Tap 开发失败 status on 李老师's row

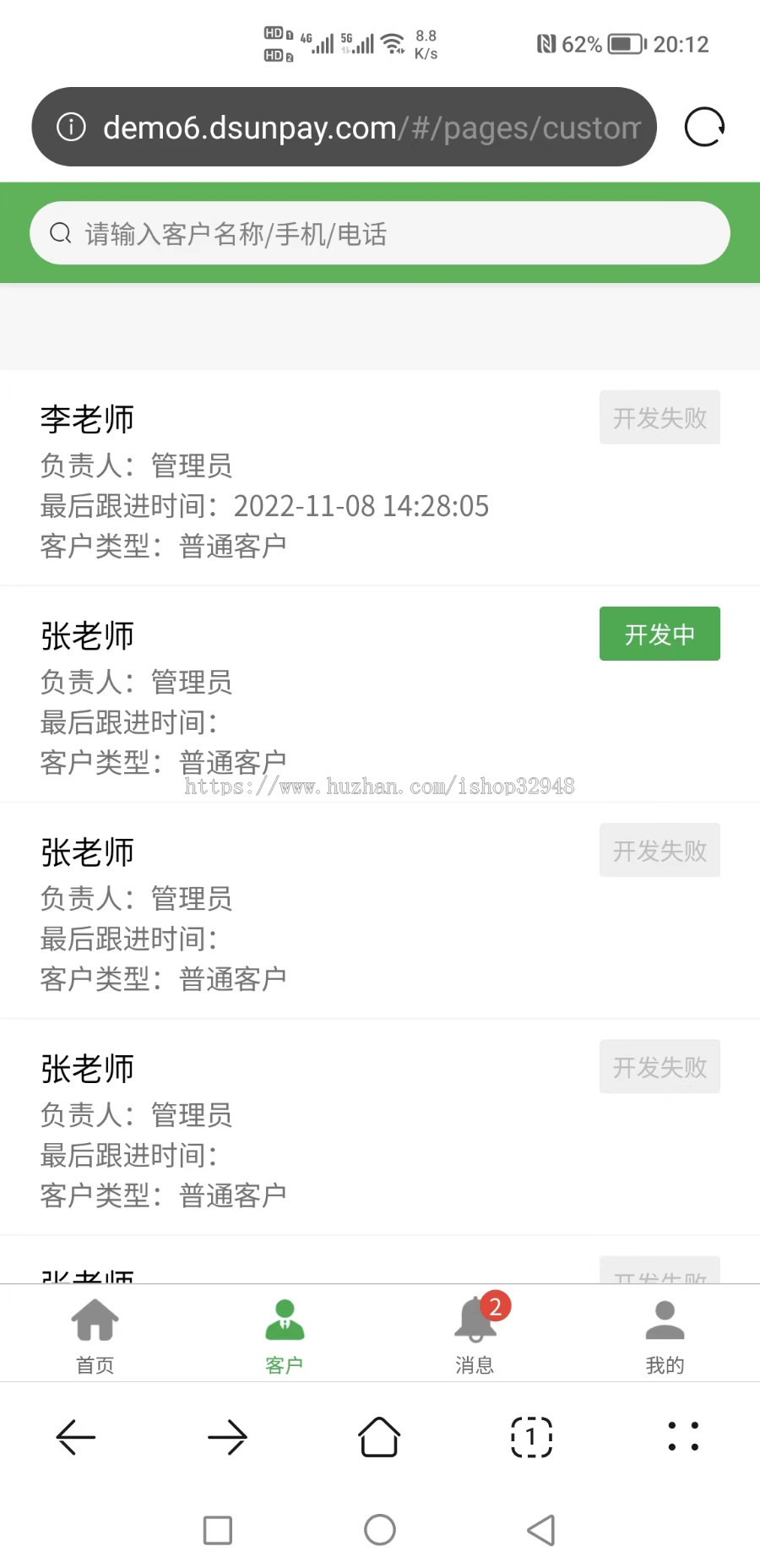tap(660, 417)
